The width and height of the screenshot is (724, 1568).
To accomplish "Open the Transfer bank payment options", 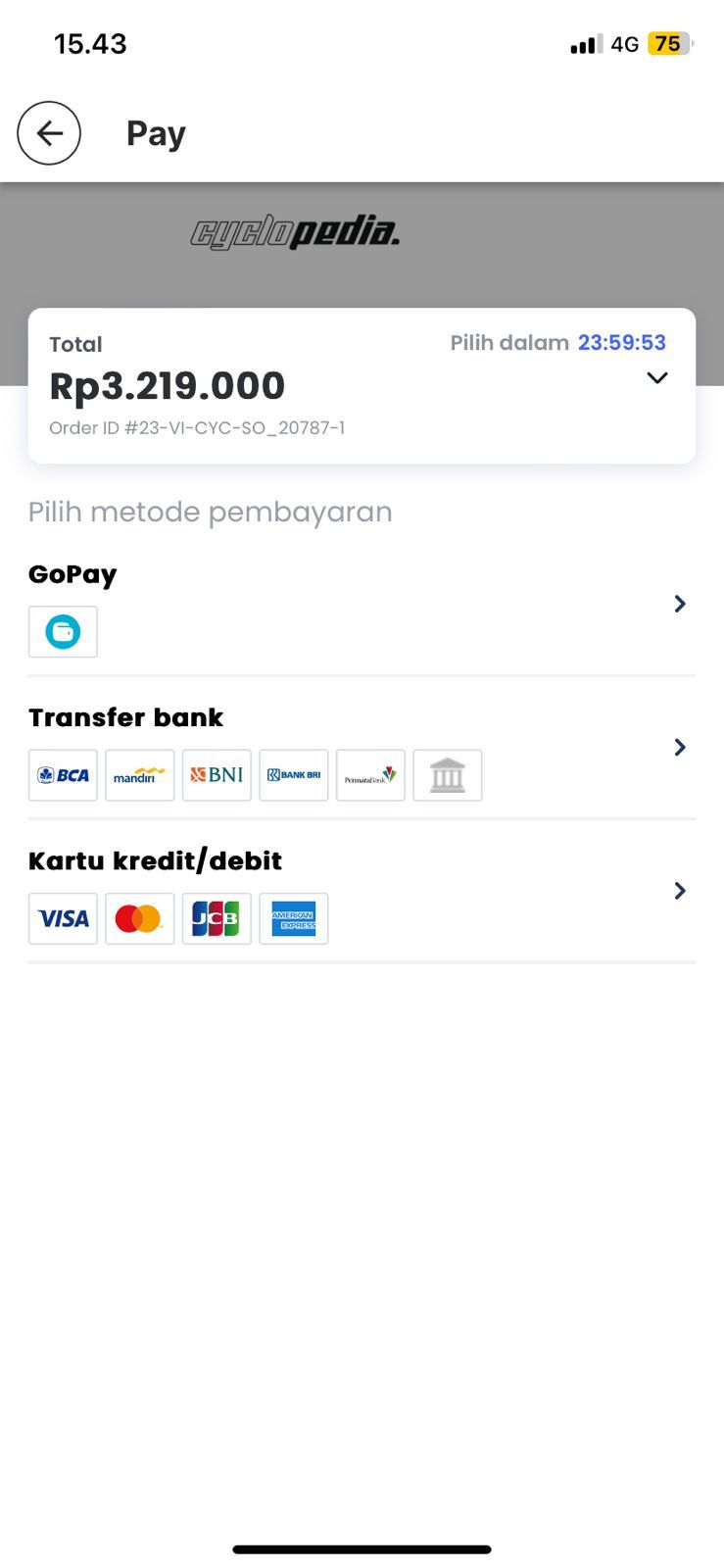I will [362, 749].
